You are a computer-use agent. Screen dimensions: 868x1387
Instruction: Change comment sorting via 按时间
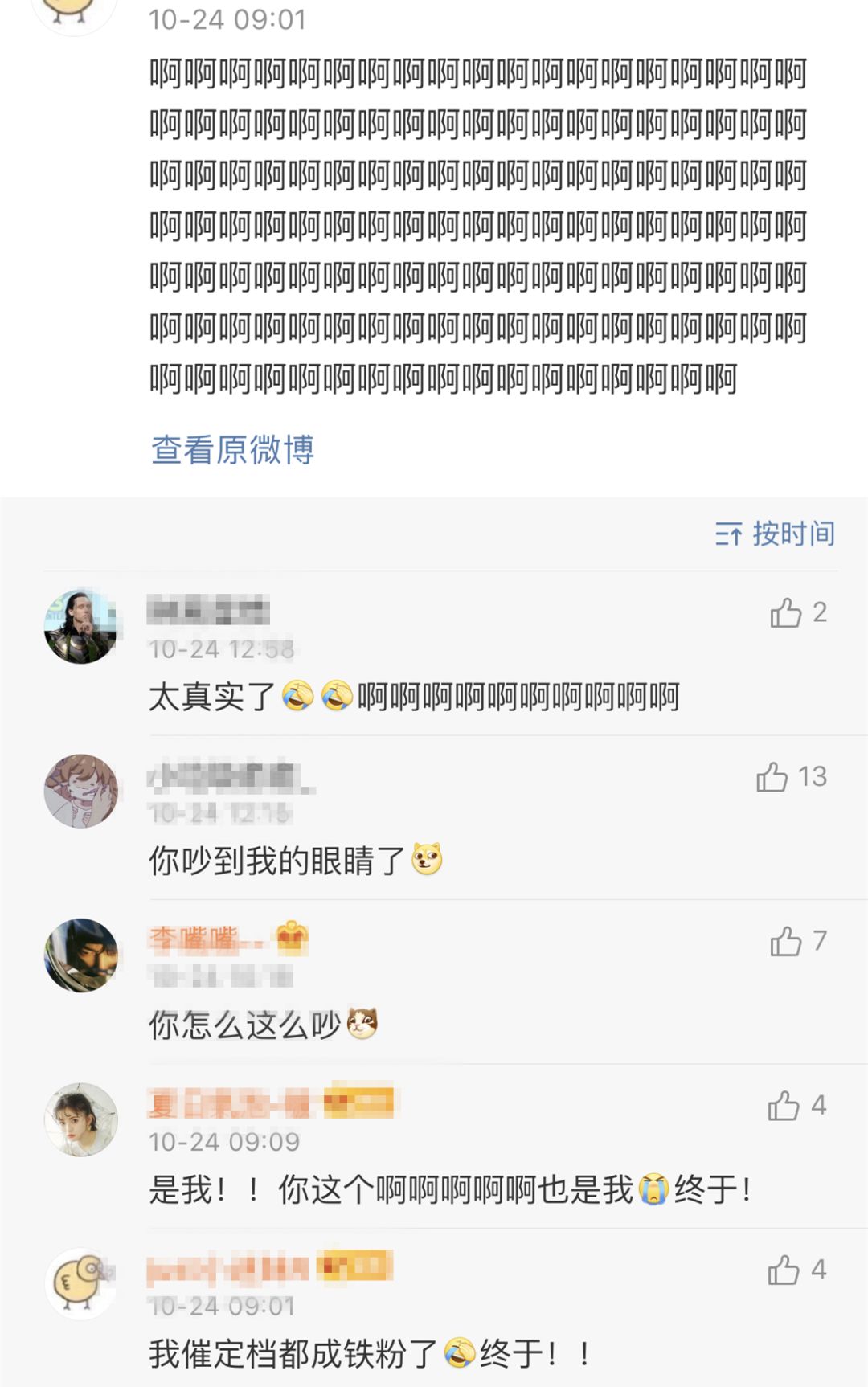[x=775, y=534]
